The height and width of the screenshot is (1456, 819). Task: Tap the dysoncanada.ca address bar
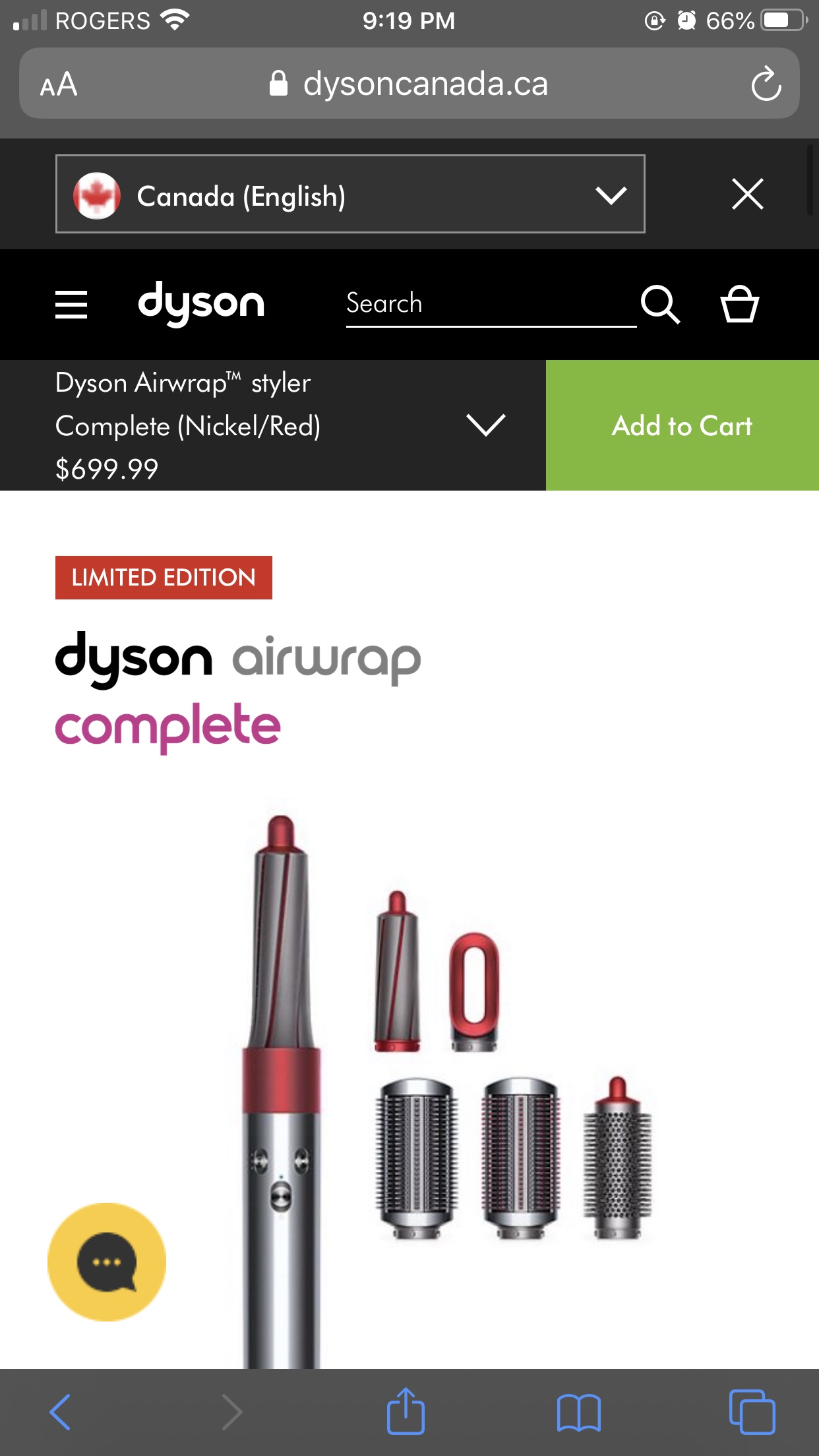click(409, 84)
